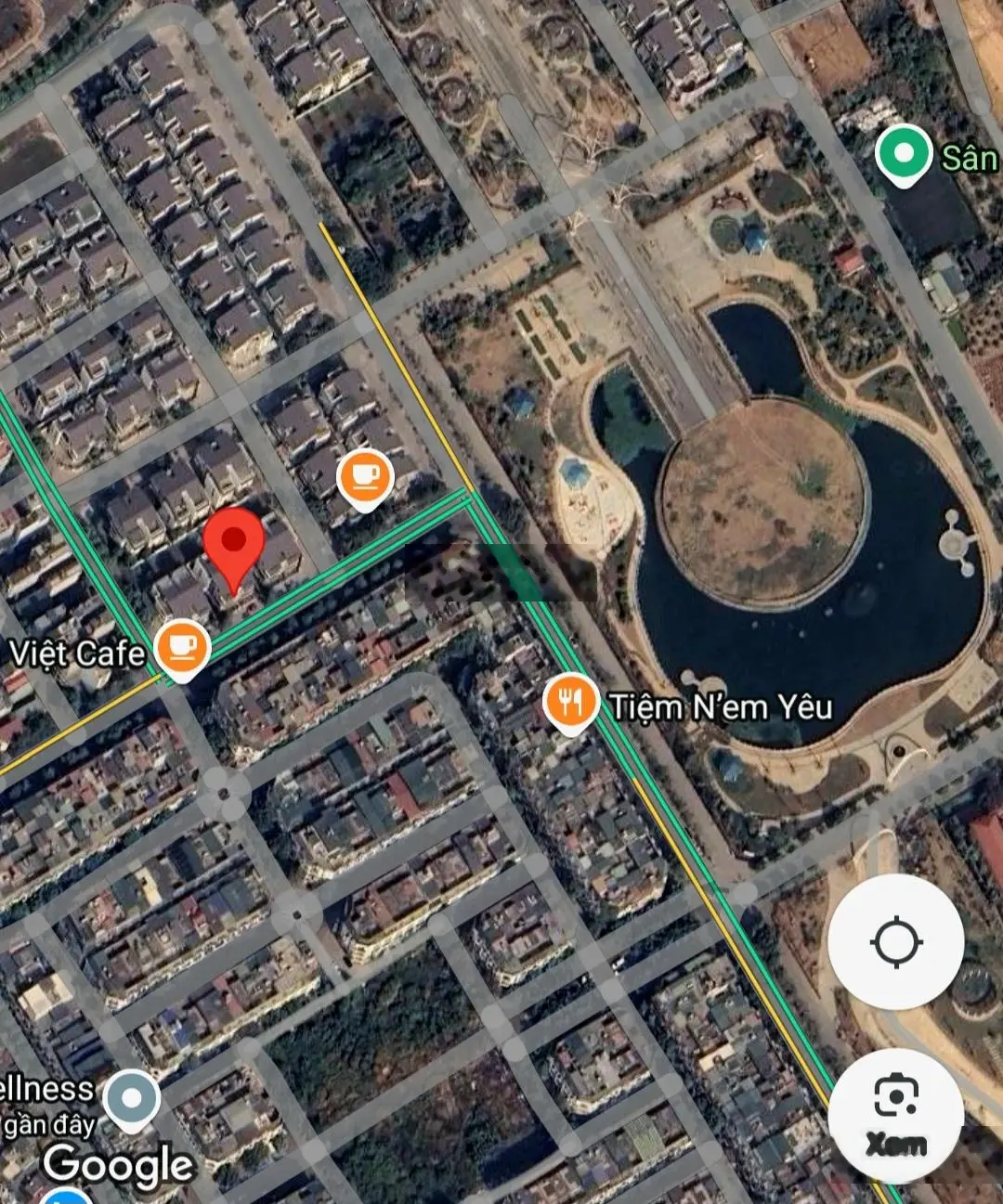Center map on my current location
The image size is (1003, 1204).
[895, 943]
